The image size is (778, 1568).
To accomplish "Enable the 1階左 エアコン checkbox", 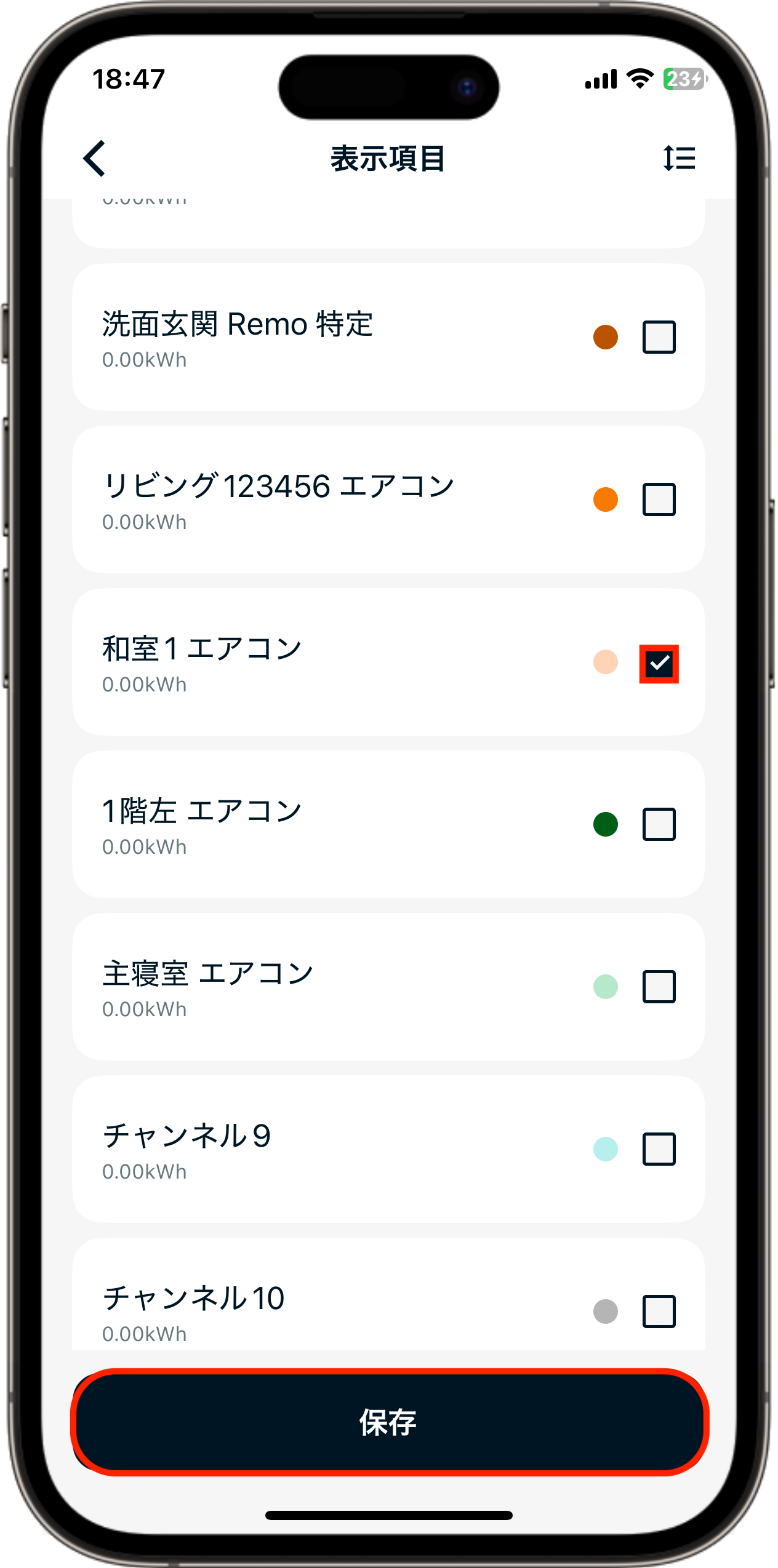I will 659,824.
